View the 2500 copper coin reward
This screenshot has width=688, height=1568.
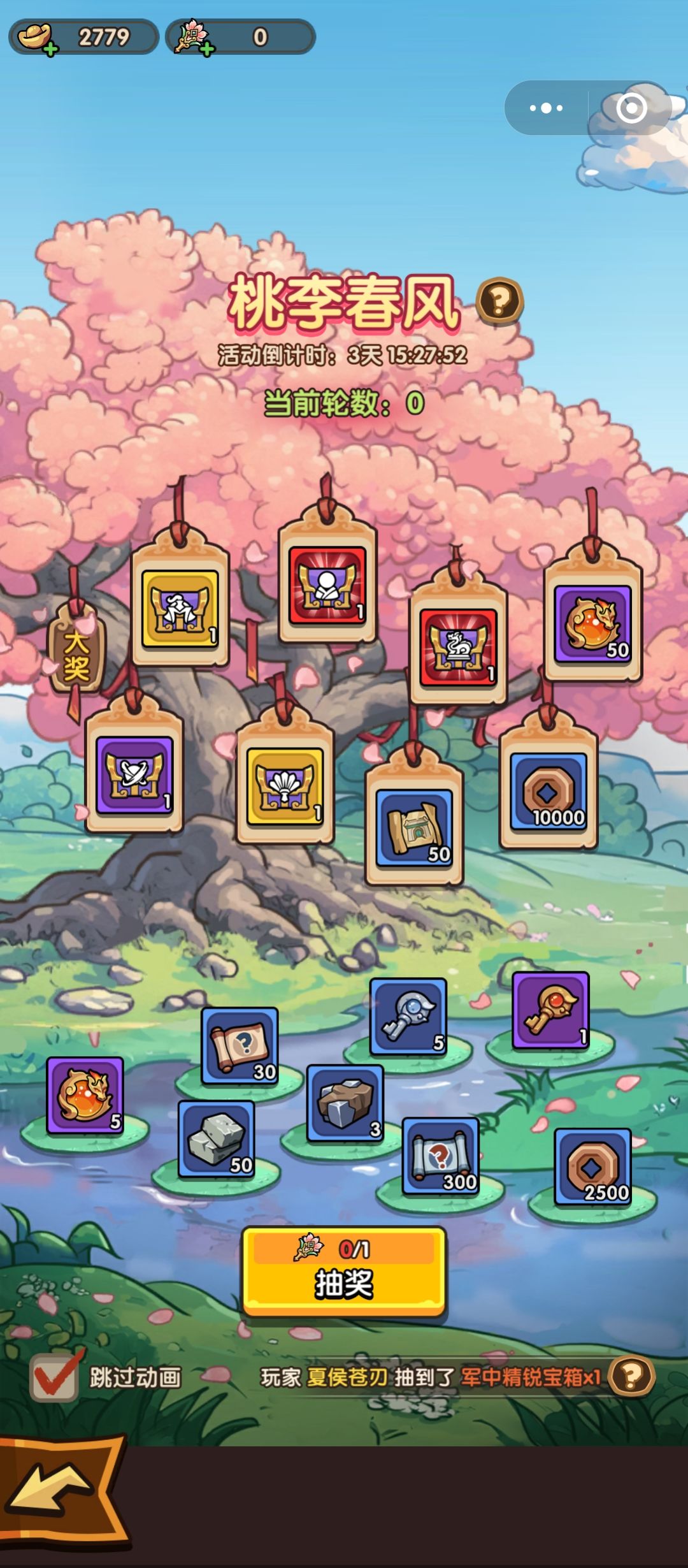[x=592, y=1165]
